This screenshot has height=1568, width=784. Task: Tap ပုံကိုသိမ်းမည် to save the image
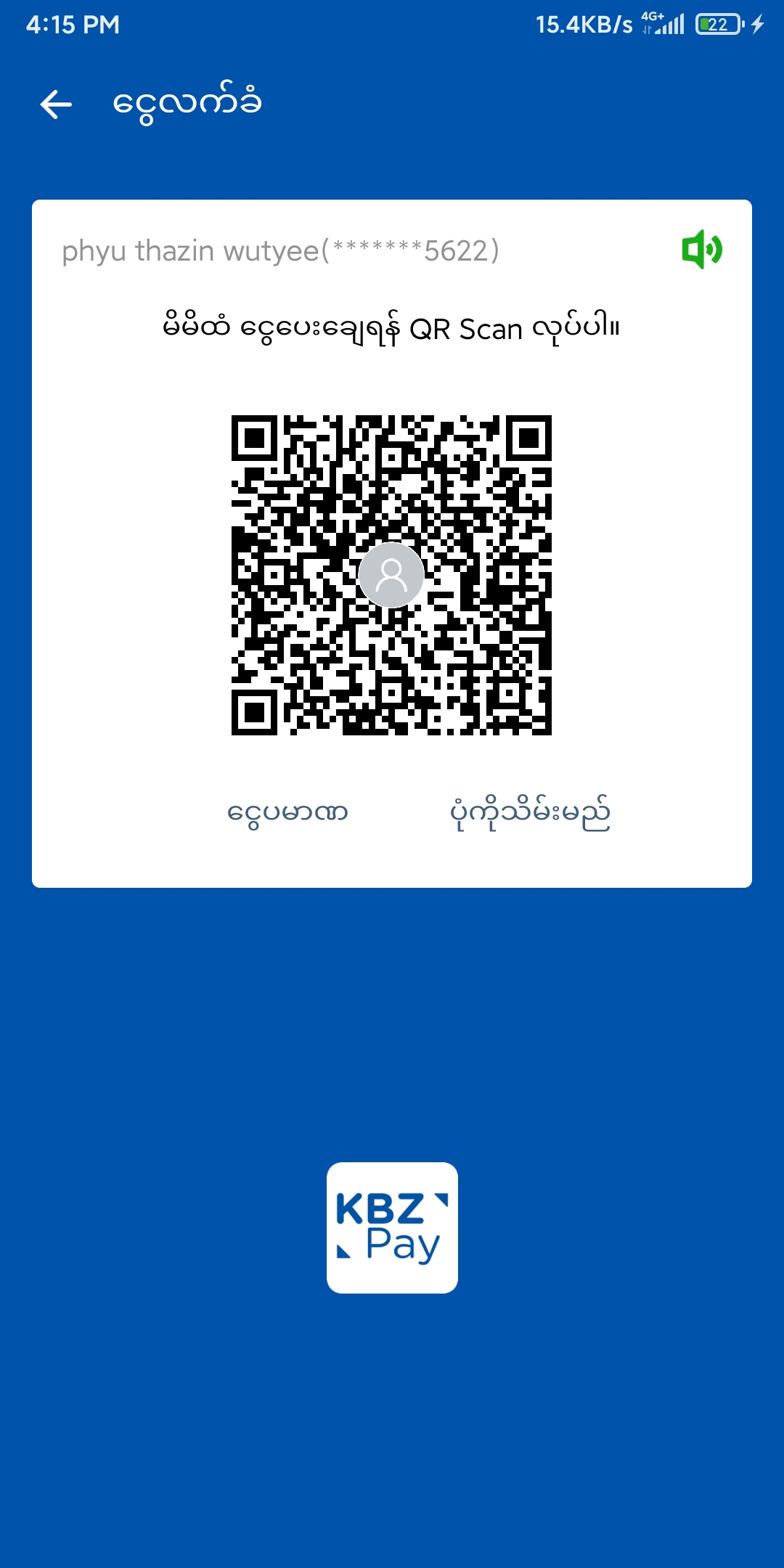[530, 813]
